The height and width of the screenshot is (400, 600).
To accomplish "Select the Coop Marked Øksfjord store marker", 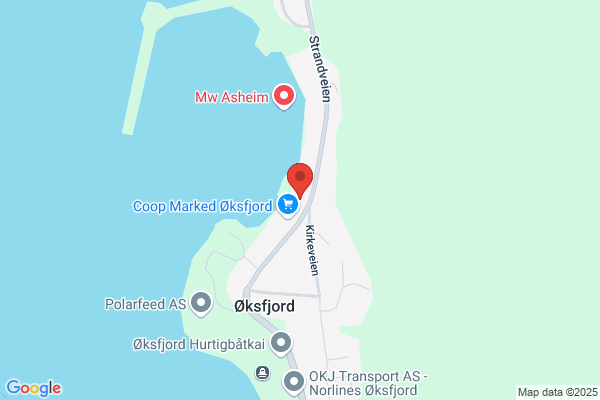I will 288,205.
